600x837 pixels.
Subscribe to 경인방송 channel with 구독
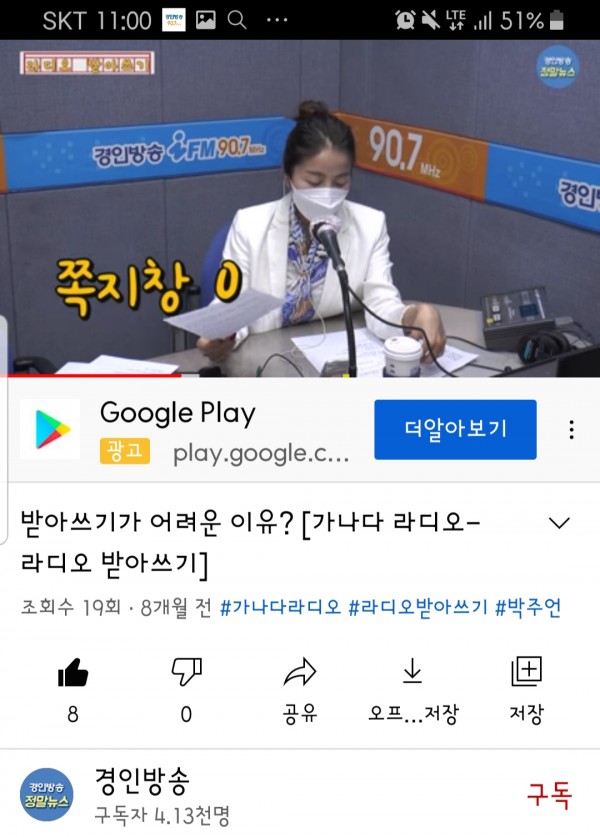(549, 795)
